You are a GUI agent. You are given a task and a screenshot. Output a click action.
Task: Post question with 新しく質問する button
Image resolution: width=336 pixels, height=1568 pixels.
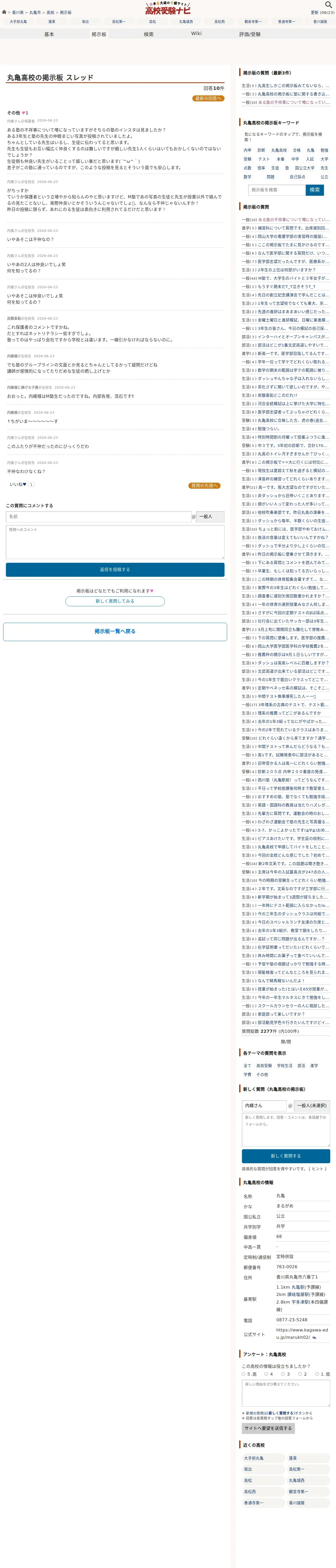coord(285,1156)
